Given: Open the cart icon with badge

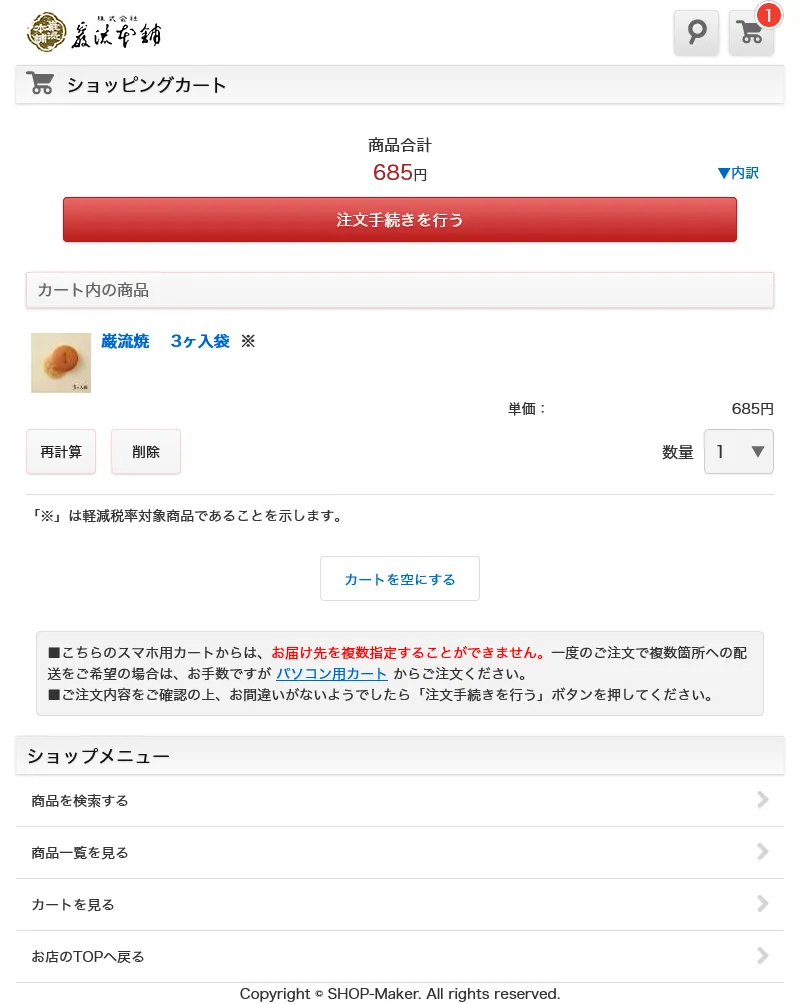Looking at the screenshot, I should pyautogui.click(x=751, y=33).
